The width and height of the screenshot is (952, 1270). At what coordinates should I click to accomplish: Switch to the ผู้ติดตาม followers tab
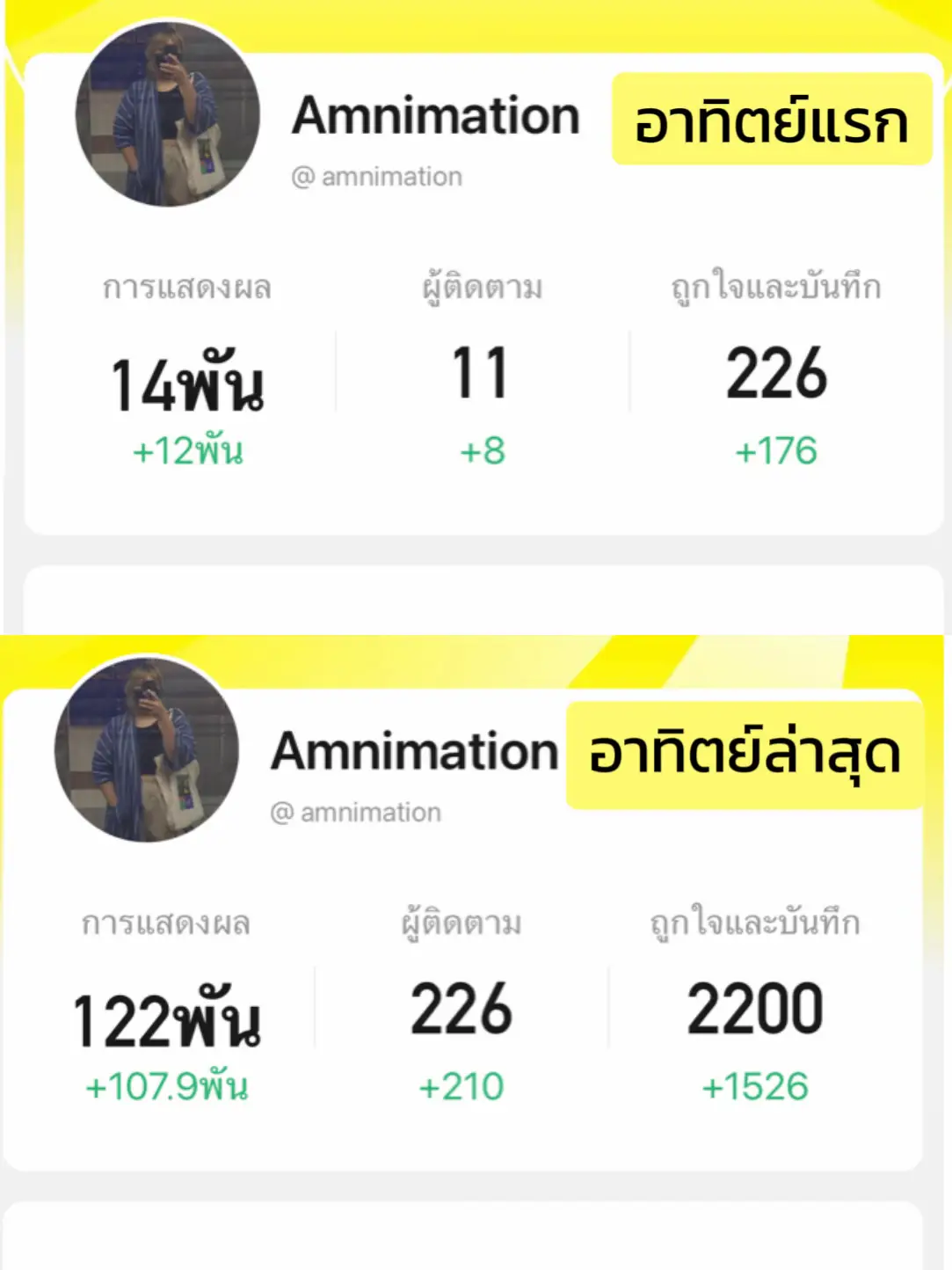coord(481,284)
